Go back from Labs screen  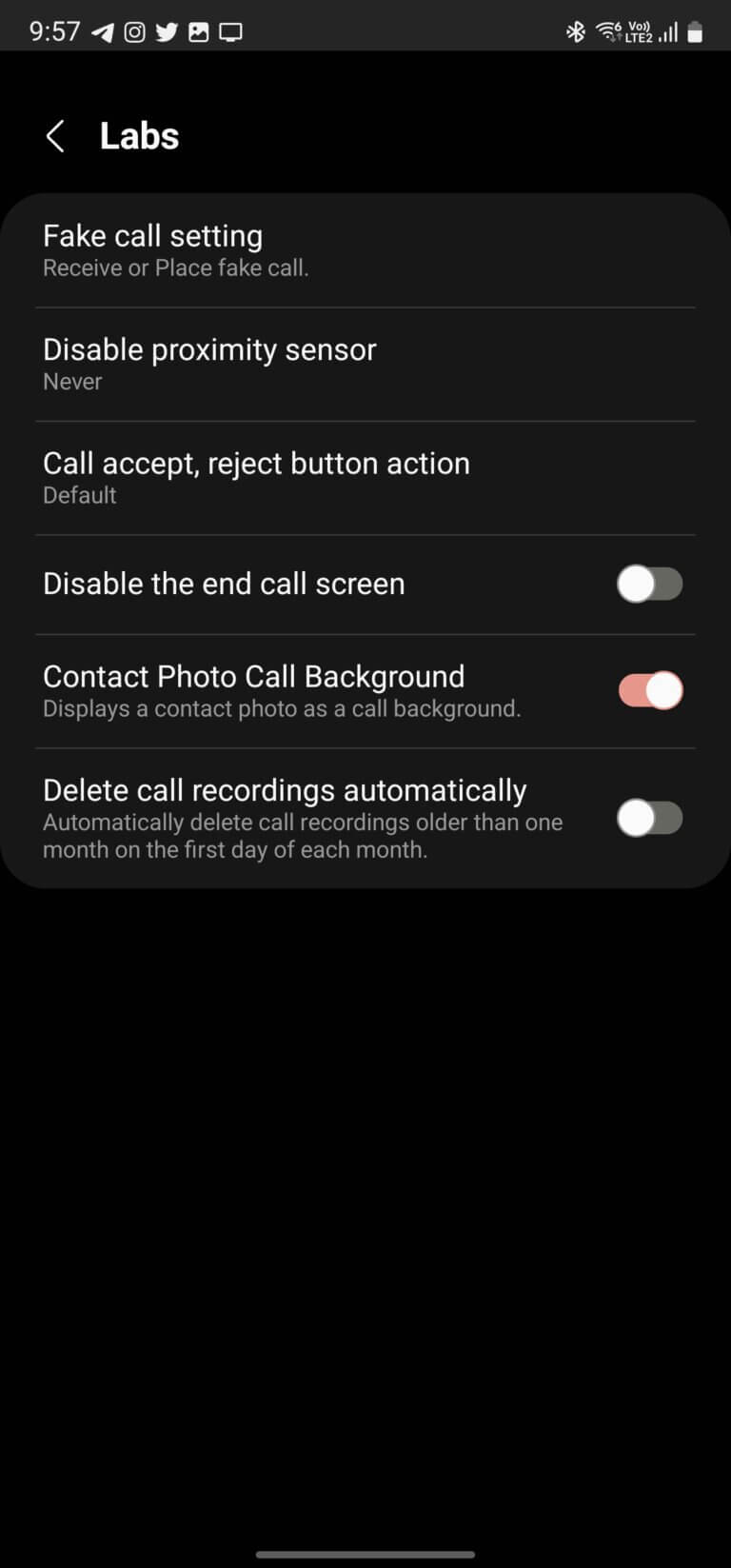(55, 136)
